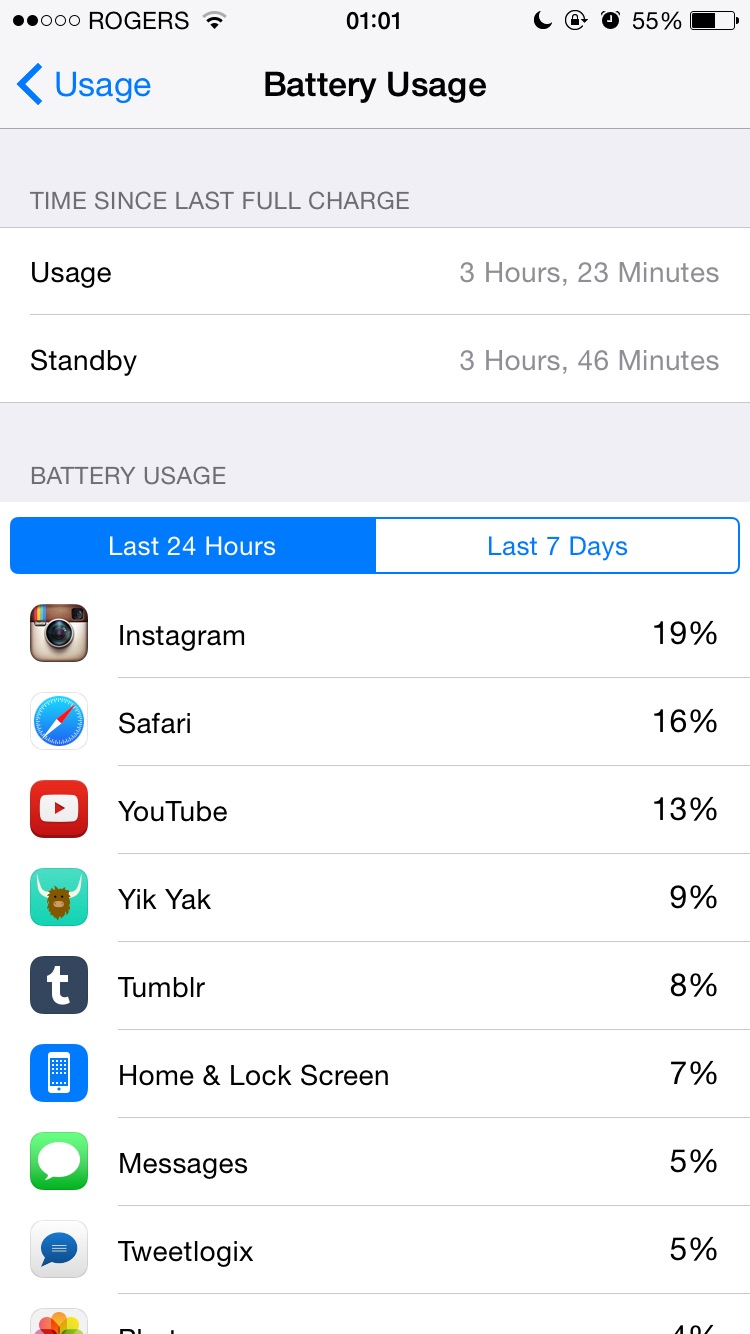750x1334 pixels.
Task: Go back to the Usage screen
Action: coord(84,85)
